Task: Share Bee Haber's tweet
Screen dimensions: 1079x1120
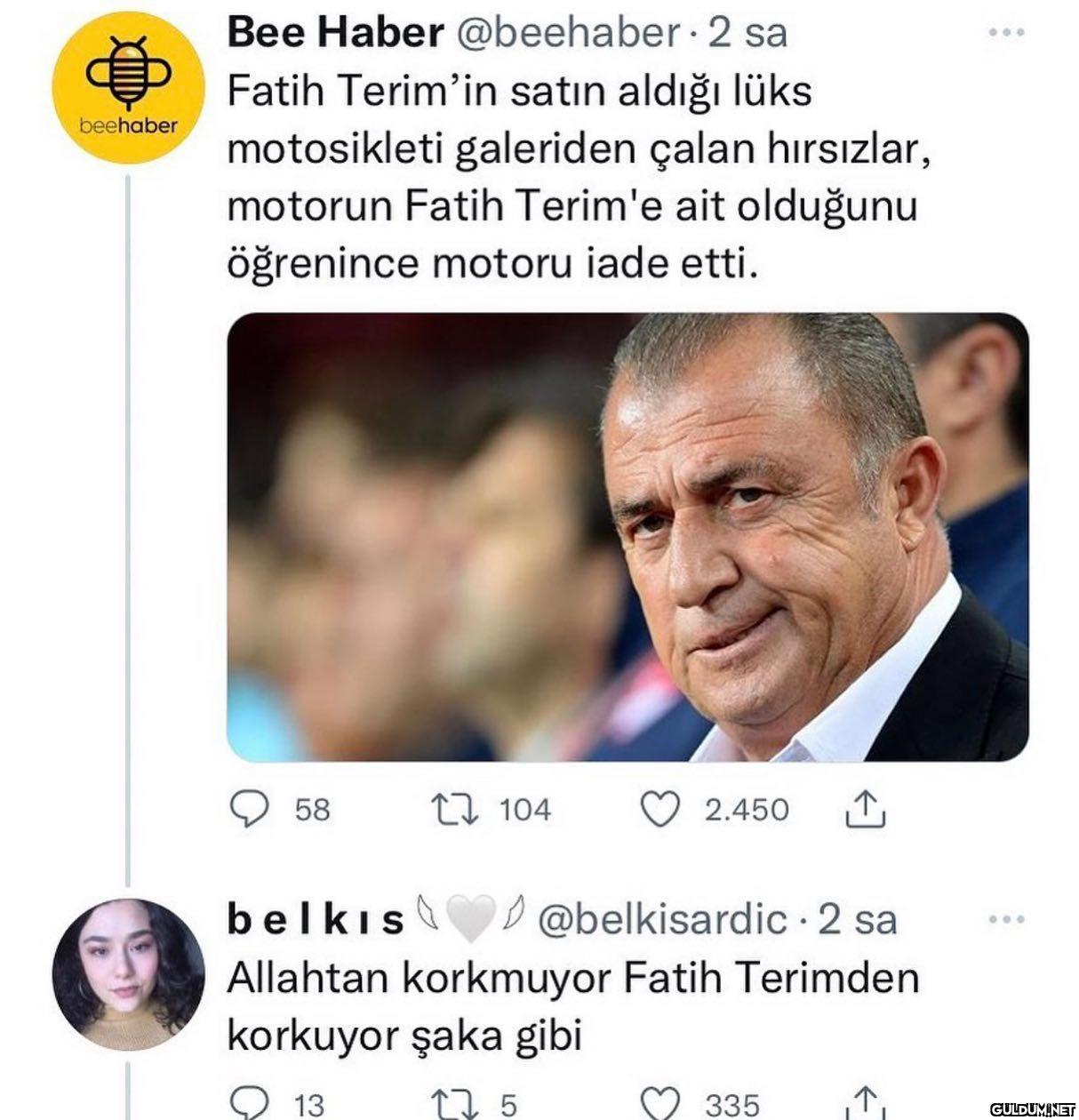Action: click(x=865, y=809)
